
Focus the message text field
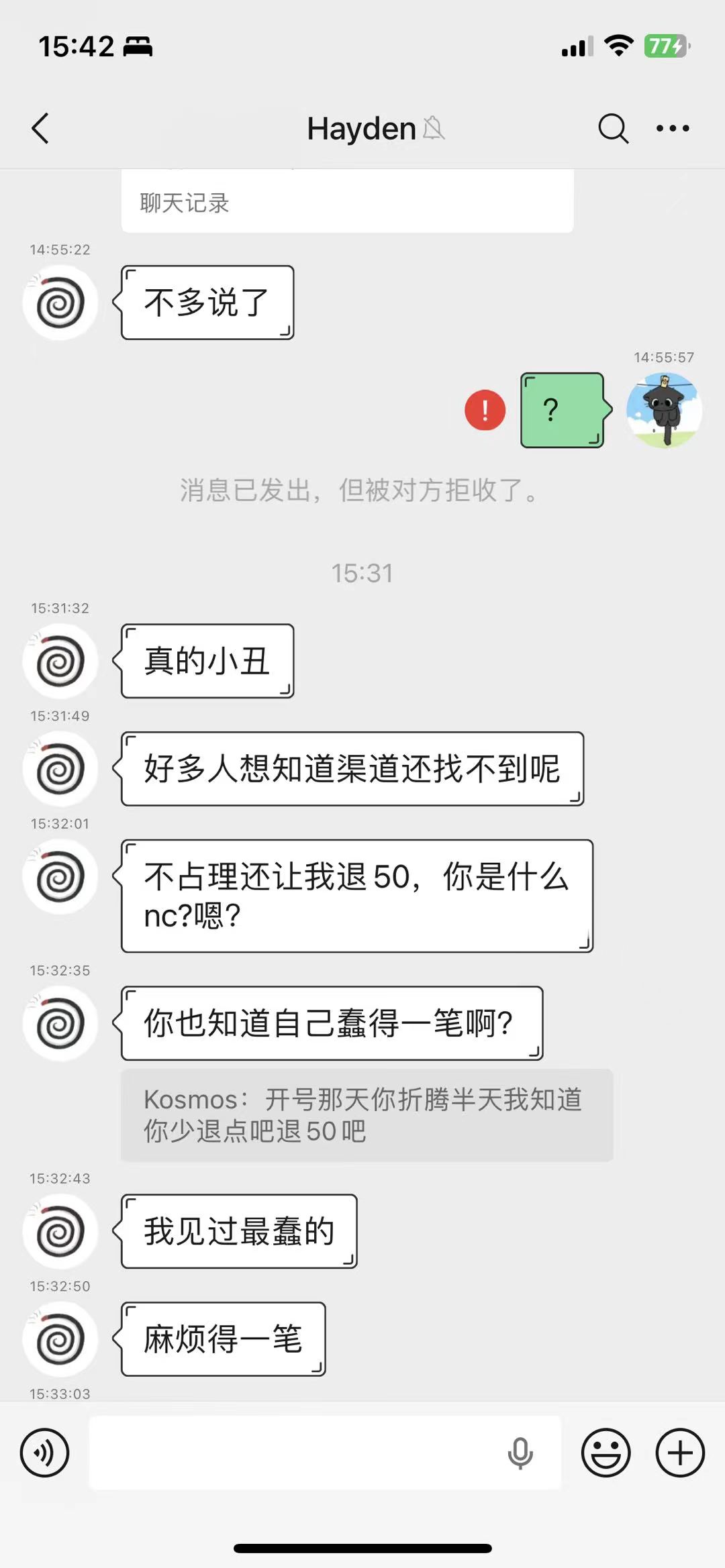point(295,1453)
